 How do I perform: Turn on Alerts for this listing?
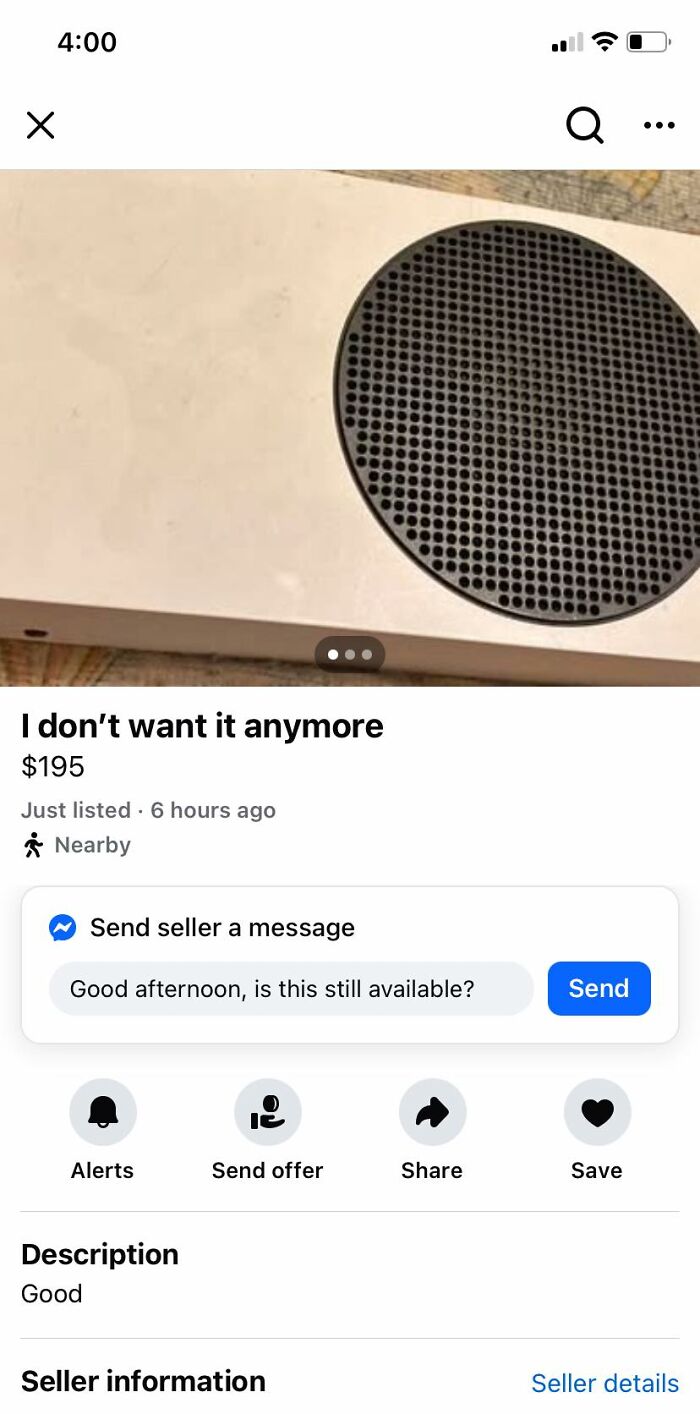pyautogui.click(x=102, y=1112)
